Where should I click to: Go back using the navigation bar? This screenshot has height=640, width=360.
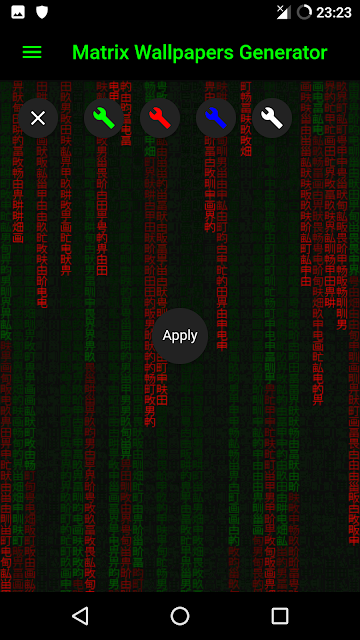click(x=80, y=616)
